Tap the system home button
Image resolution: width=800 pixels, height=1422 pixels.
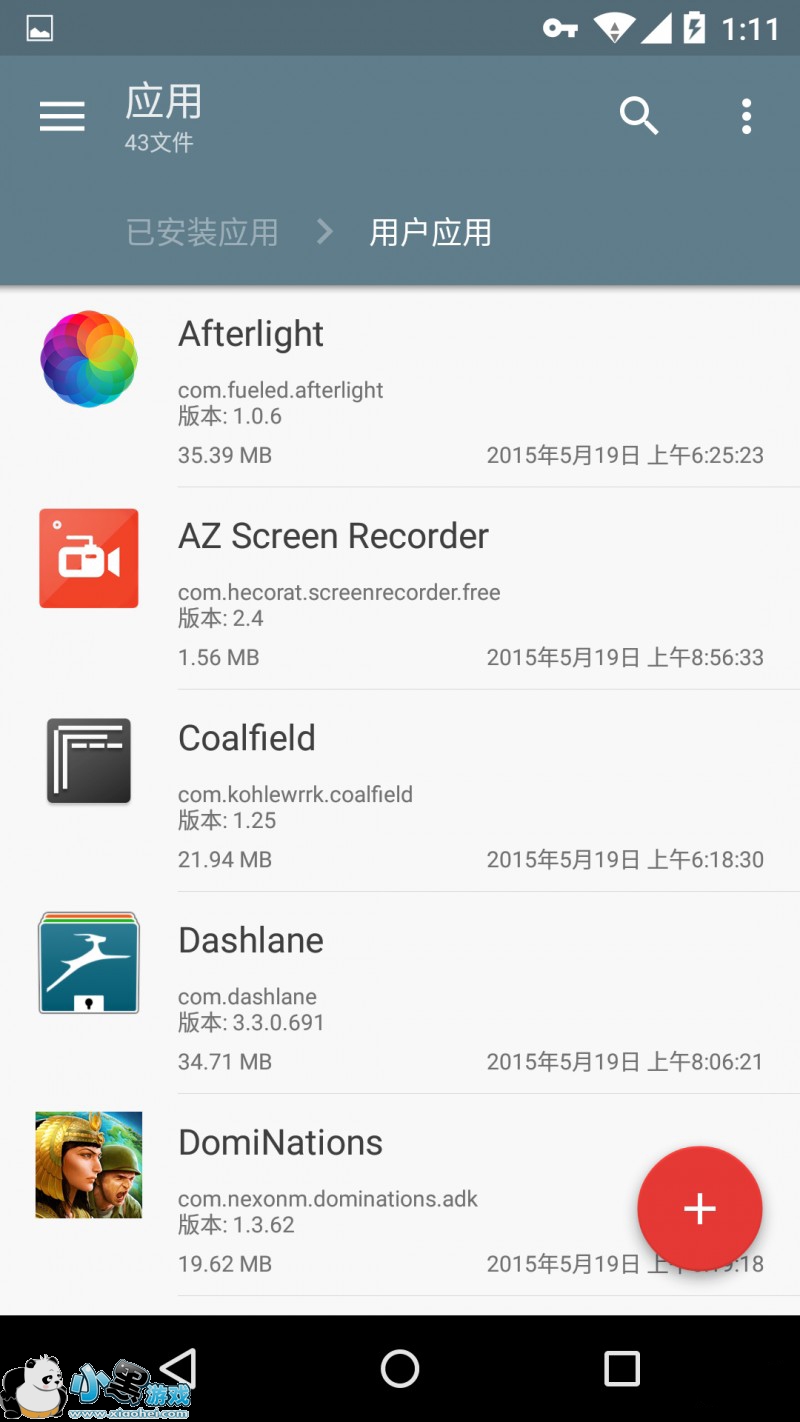pyautogui.click(x=400, y=1368)
